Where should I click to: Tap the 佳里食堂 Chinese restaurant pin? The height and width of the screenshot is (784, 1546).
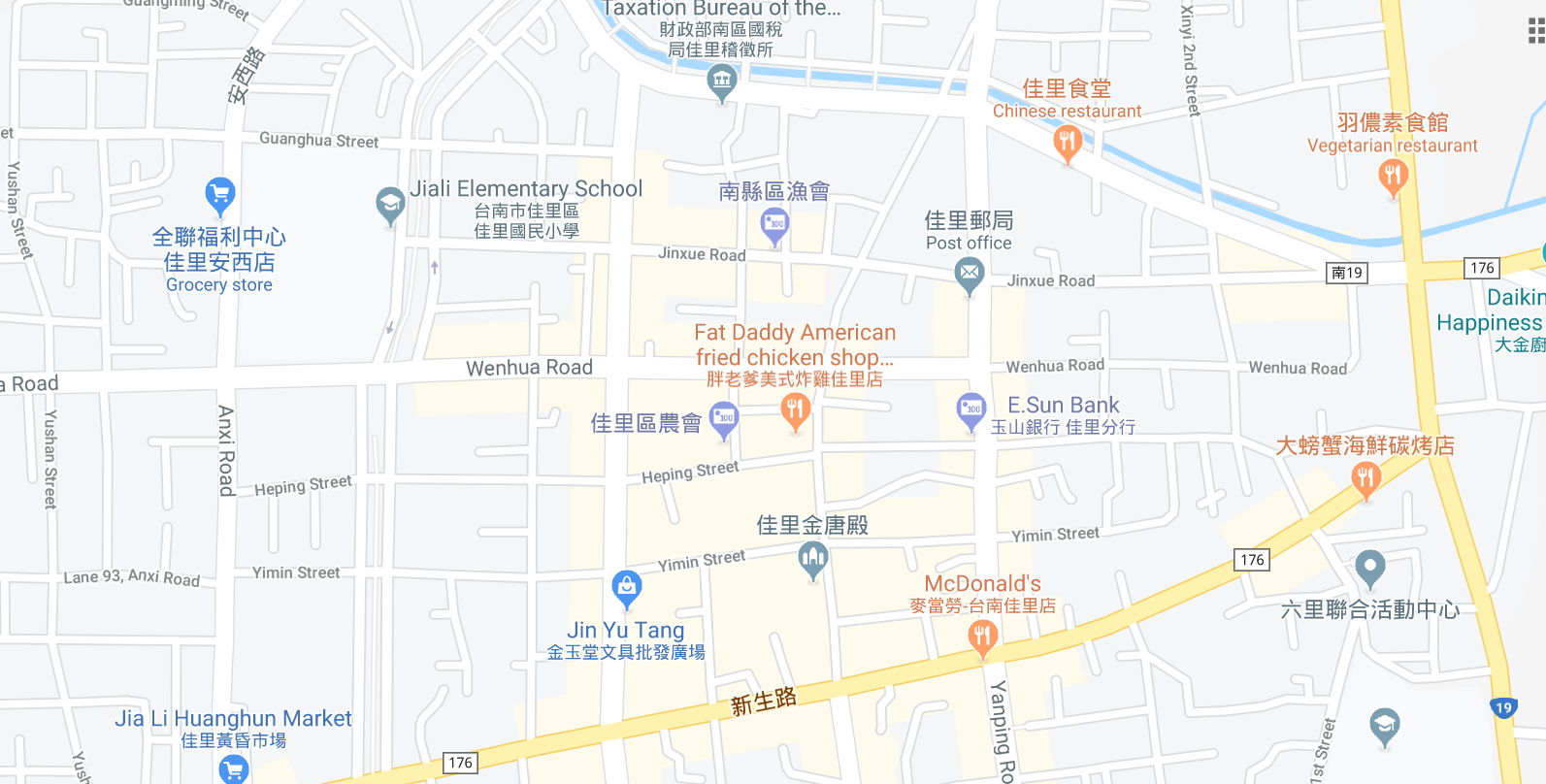(1068, 144)
